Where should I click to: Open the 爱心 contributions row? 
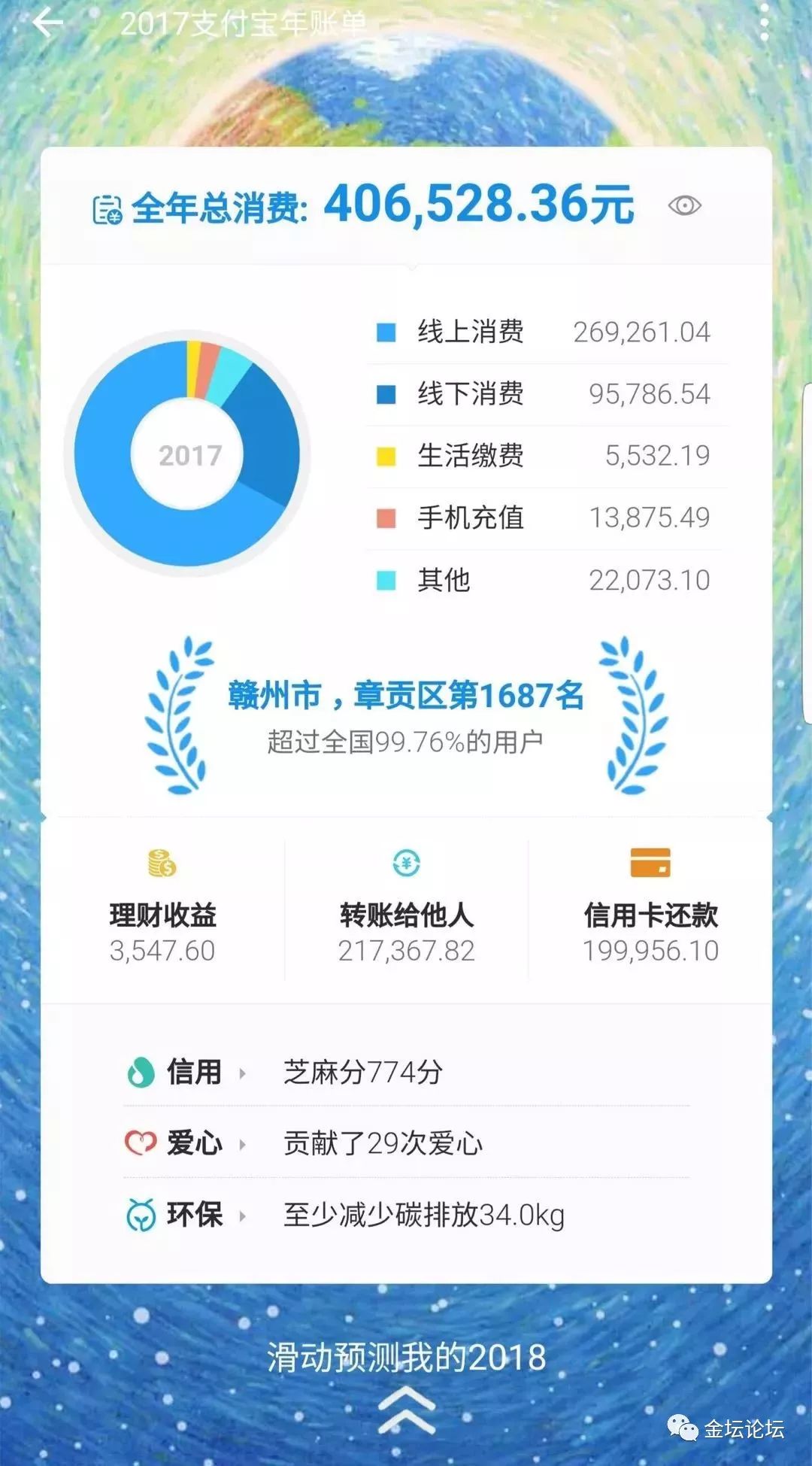tap(406, 1143)
